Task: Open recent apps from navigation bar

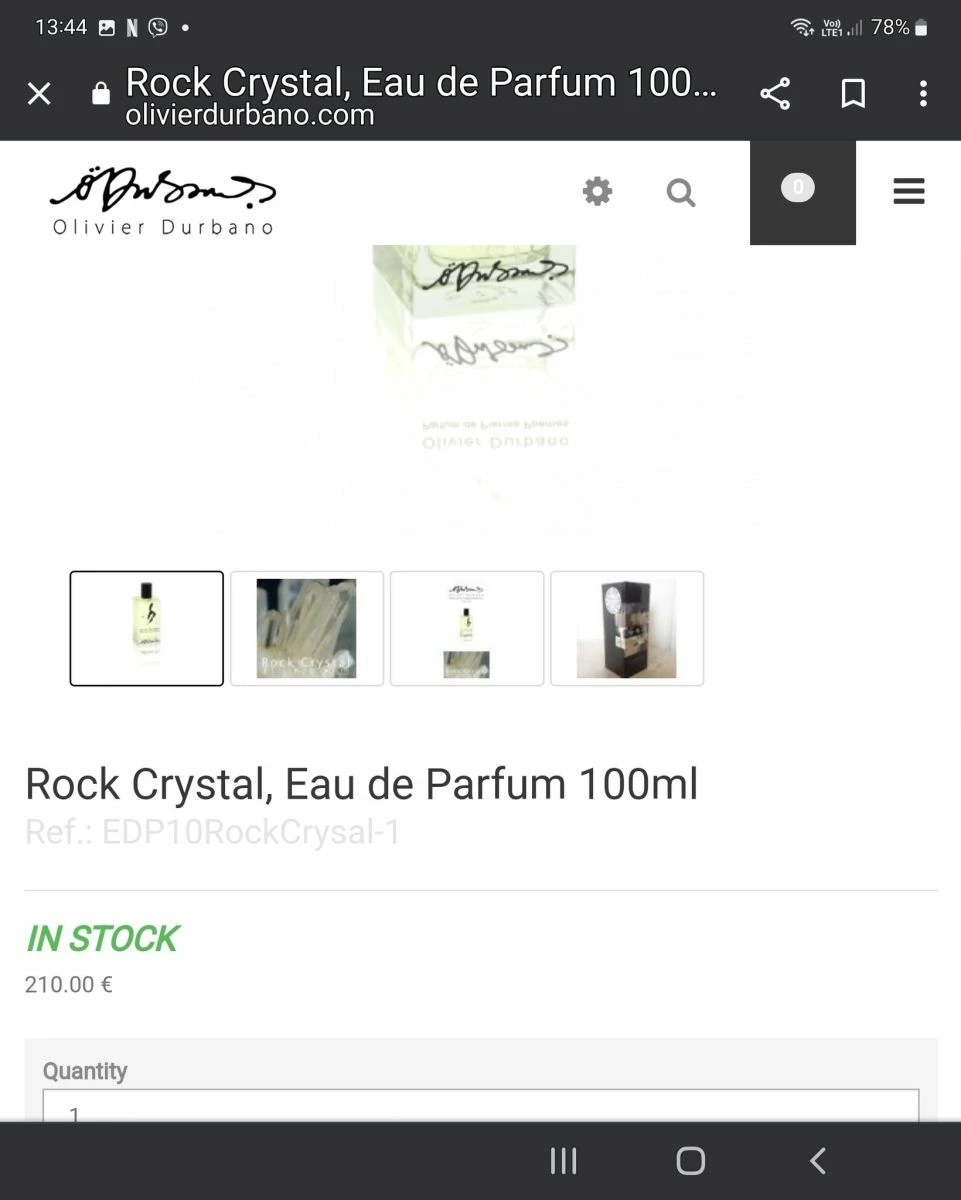Action: [564, 1161]
